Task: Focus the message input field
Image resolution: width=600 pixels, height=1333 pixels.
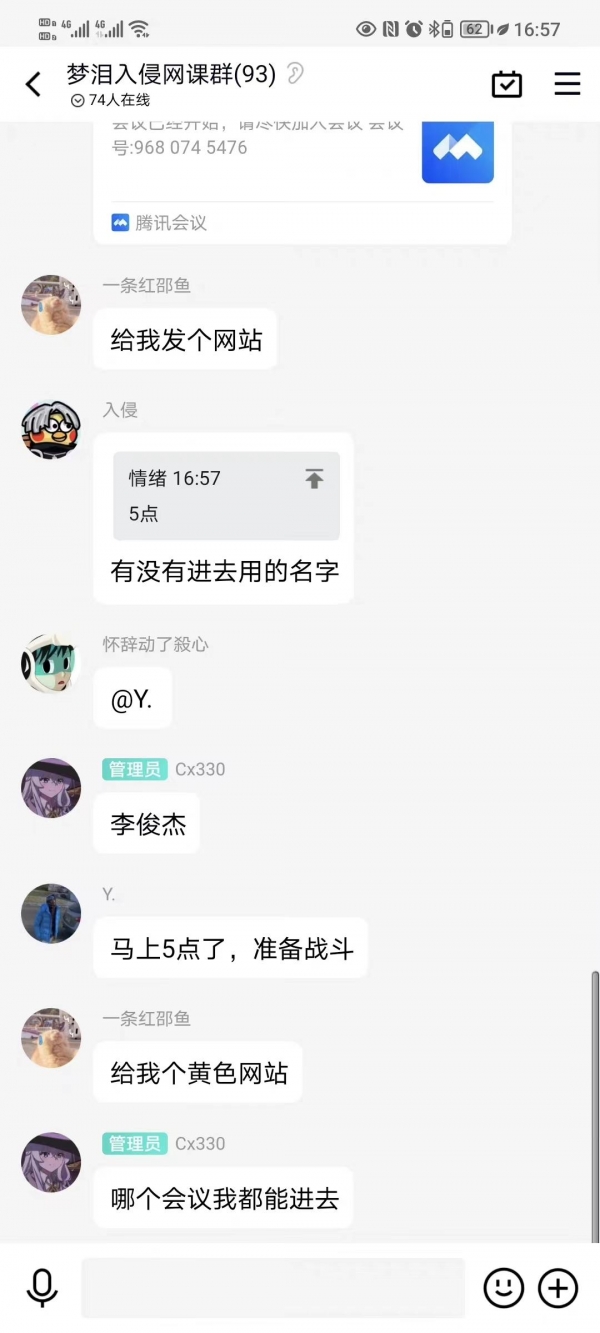Action: pos(272,1288)
